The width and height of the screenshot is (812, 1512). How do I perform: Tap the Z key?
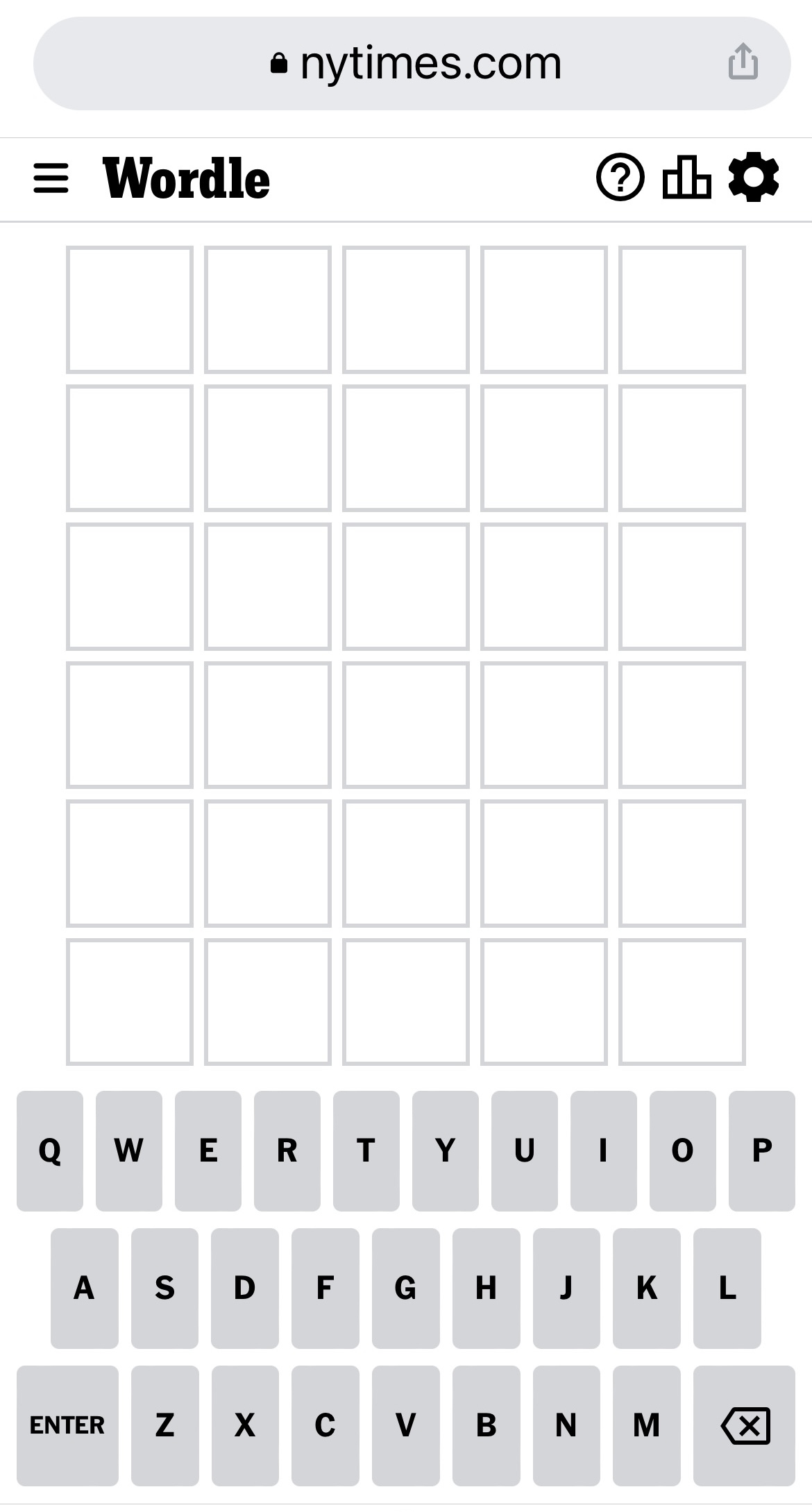164,1426
